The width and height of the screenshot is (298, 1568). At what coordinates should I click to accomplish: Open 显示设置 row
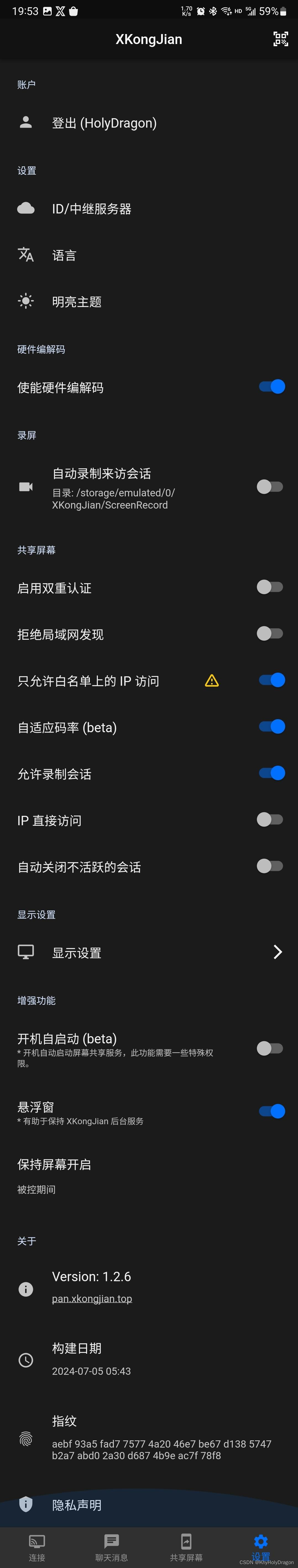[149, 952]
